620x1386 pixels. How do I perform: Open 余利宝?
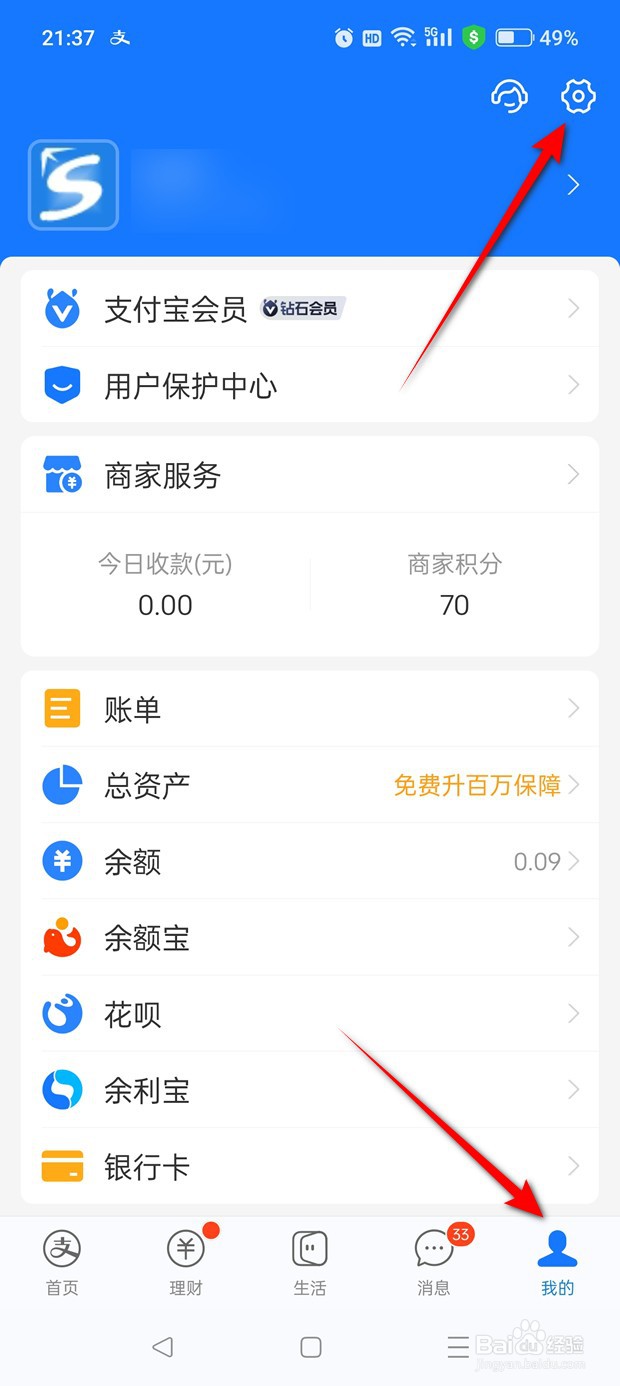point(310,1090)
